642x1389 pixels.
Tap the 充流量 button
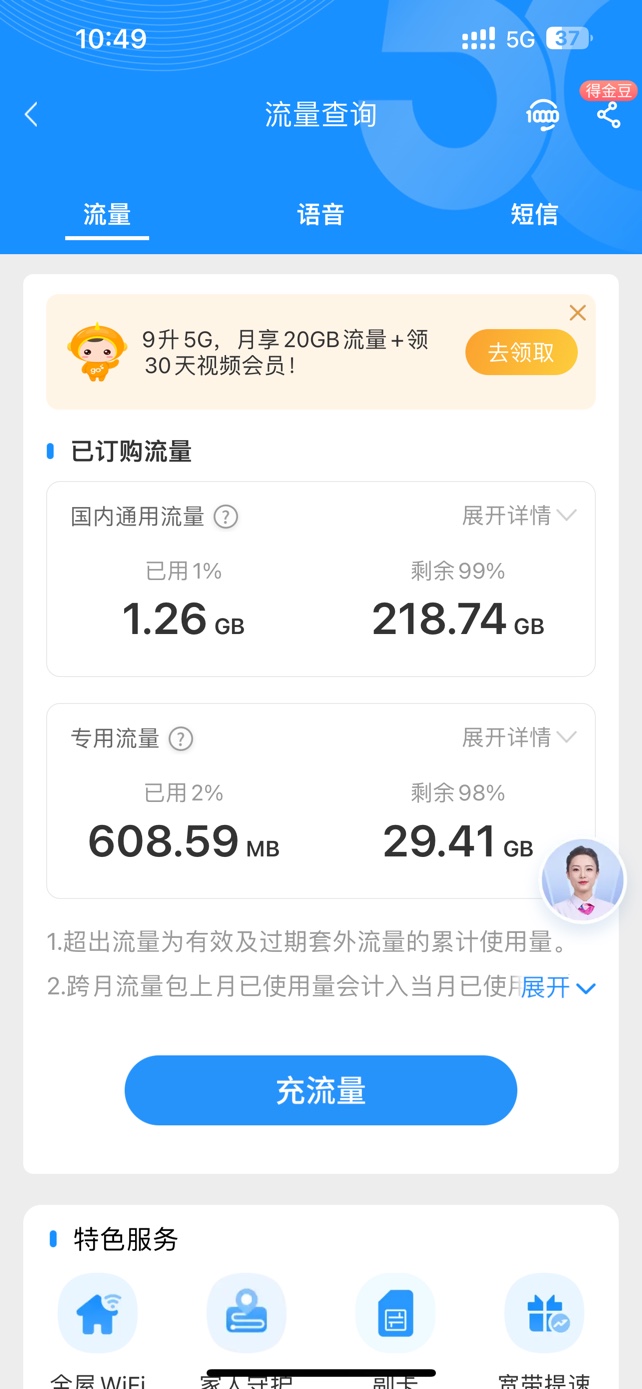(320, 1090)
